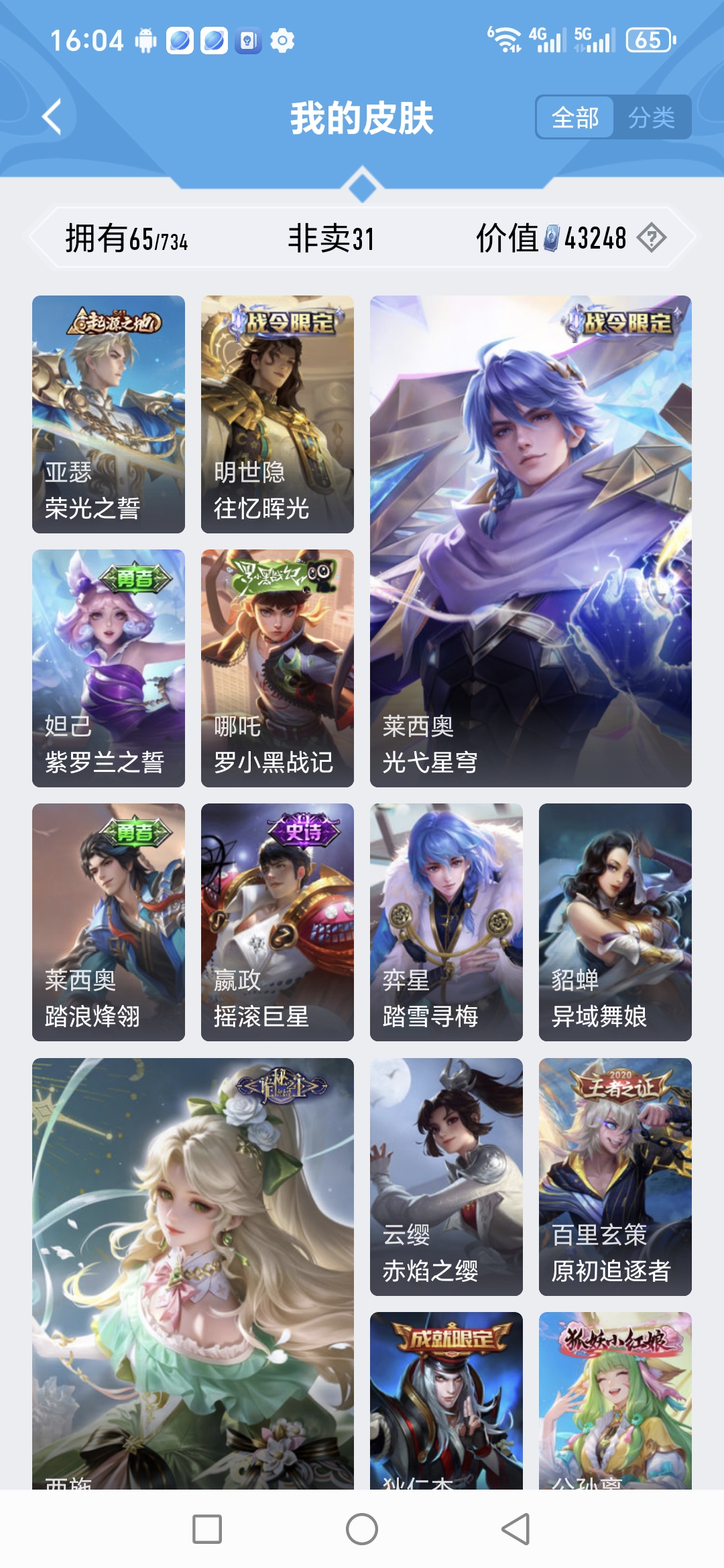View 百里玄策 原初追逐者 skin
The image size is (724, 1568).
[615, 1176]
